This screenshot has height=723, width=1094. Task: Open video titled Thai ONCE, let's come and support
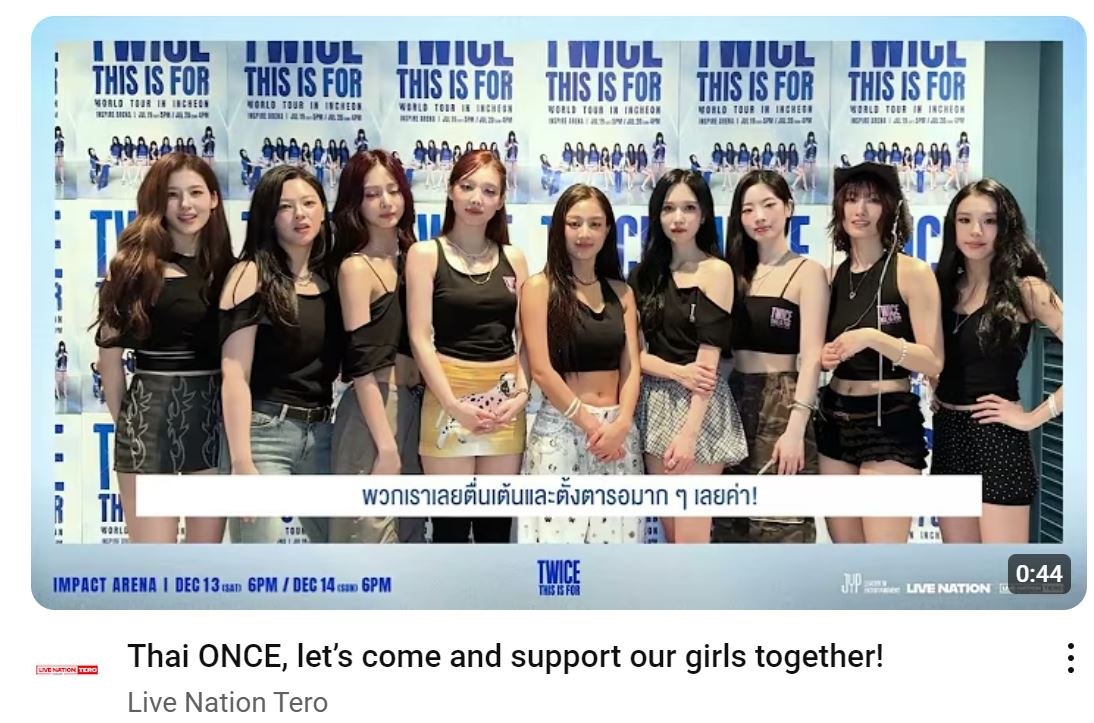pos(505,657)
